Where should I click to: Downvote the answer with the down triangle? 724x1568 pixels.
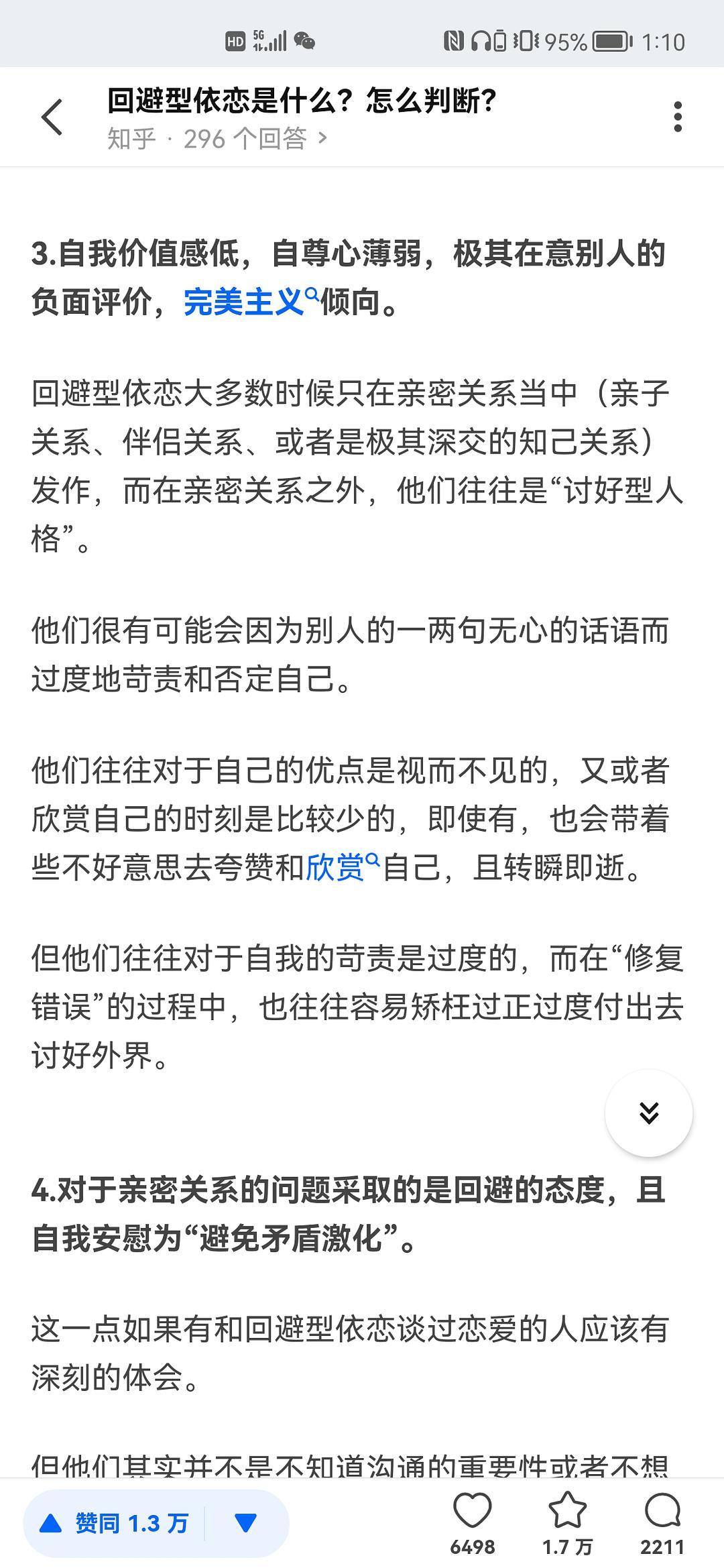click(245, 1523)
